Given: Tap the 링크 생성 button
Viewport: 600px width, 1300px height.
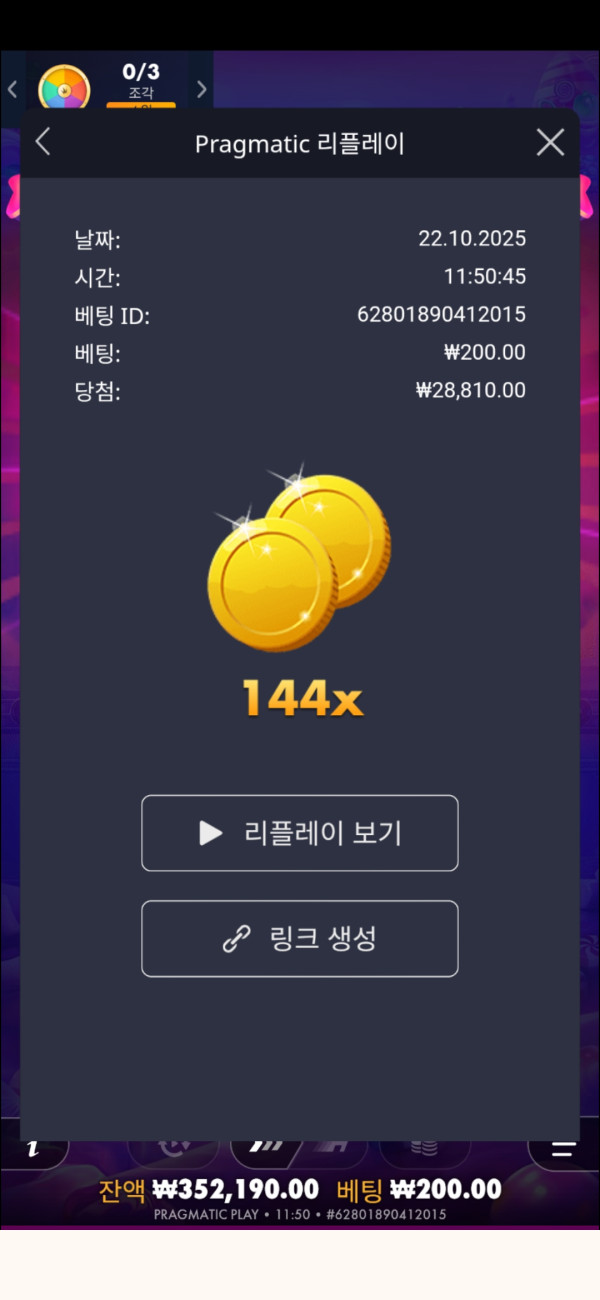Looking at the screenshot, I should [300, 938].
